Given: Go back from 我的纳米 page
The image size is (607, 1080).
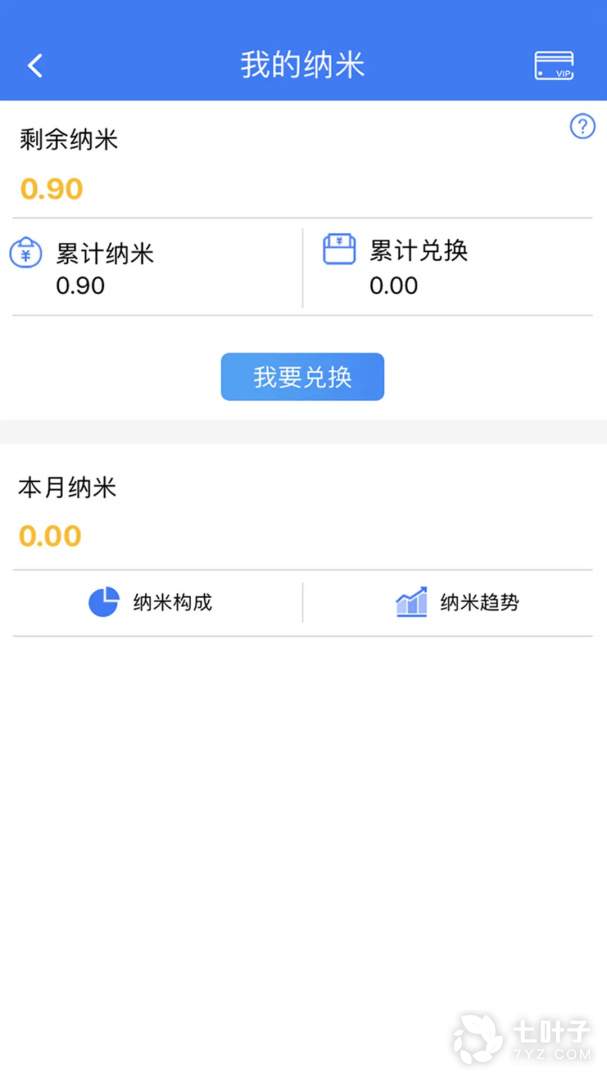Looking at the screenshot, I should [x=35, y=66].
